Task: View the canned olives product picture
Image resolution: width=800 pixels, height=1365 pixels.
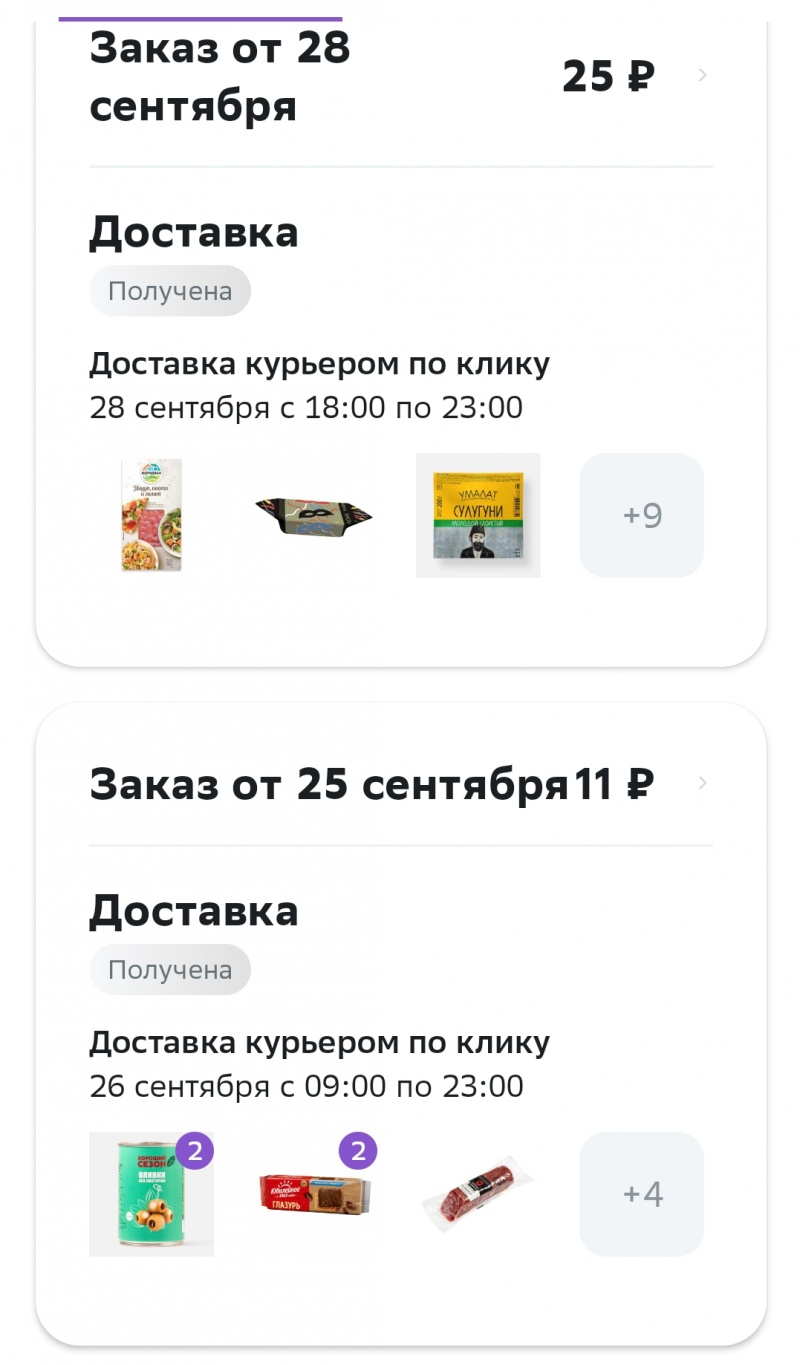Action: pyautogui.click(x=151, y=1194)
